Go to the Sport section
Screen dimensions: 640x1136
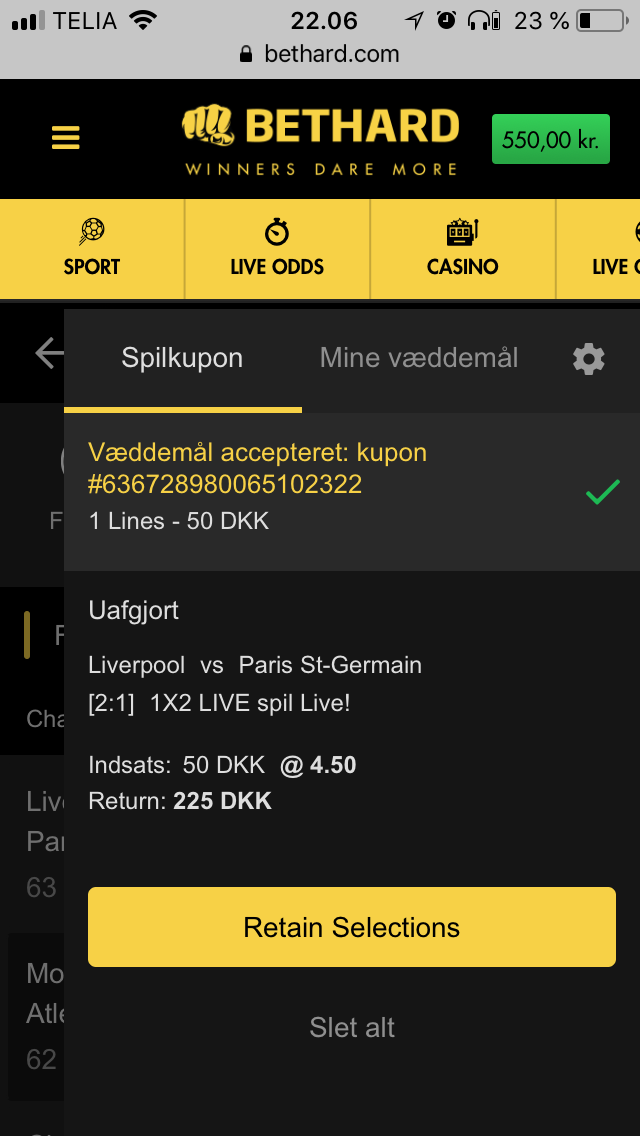coord(92,249)
